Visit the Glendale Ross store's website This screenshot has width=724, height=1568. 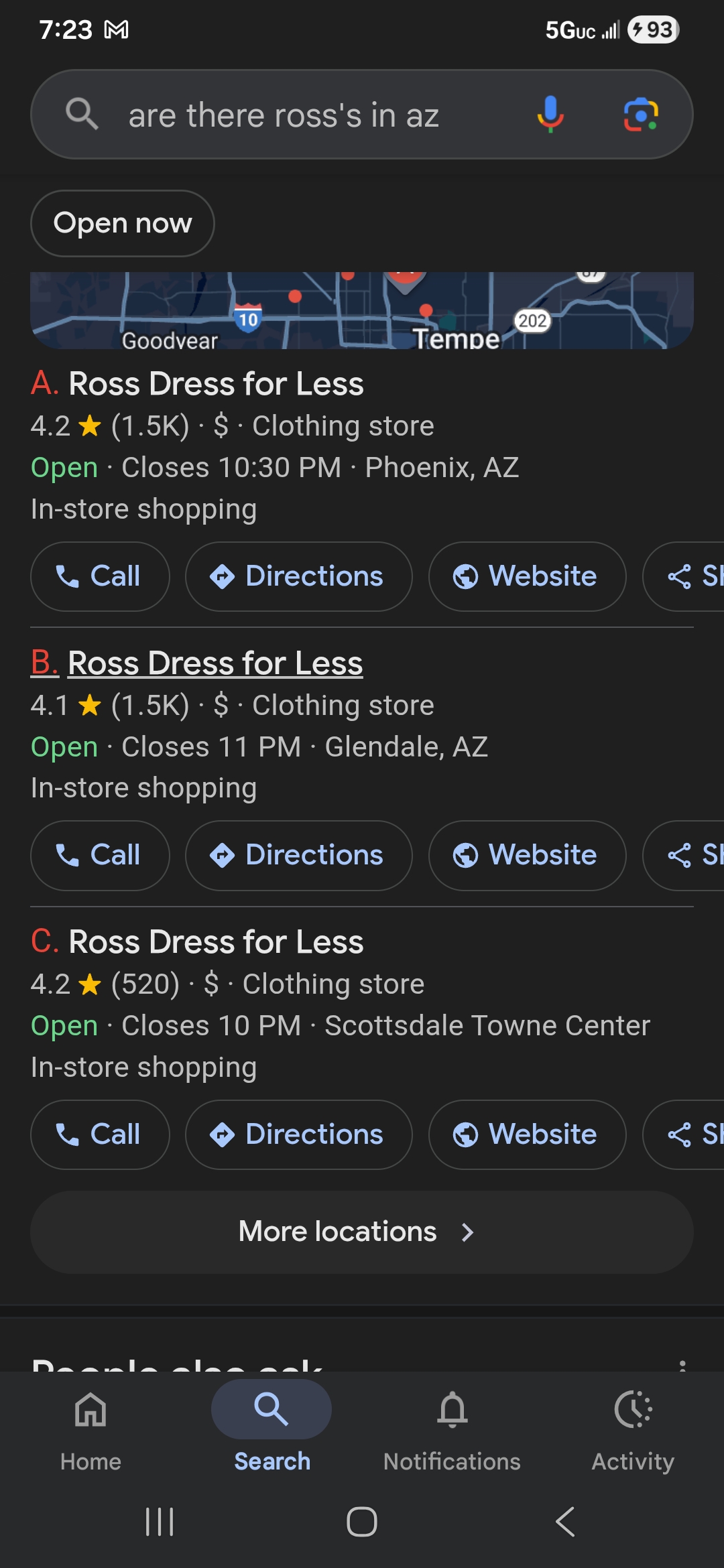(527, 855)
